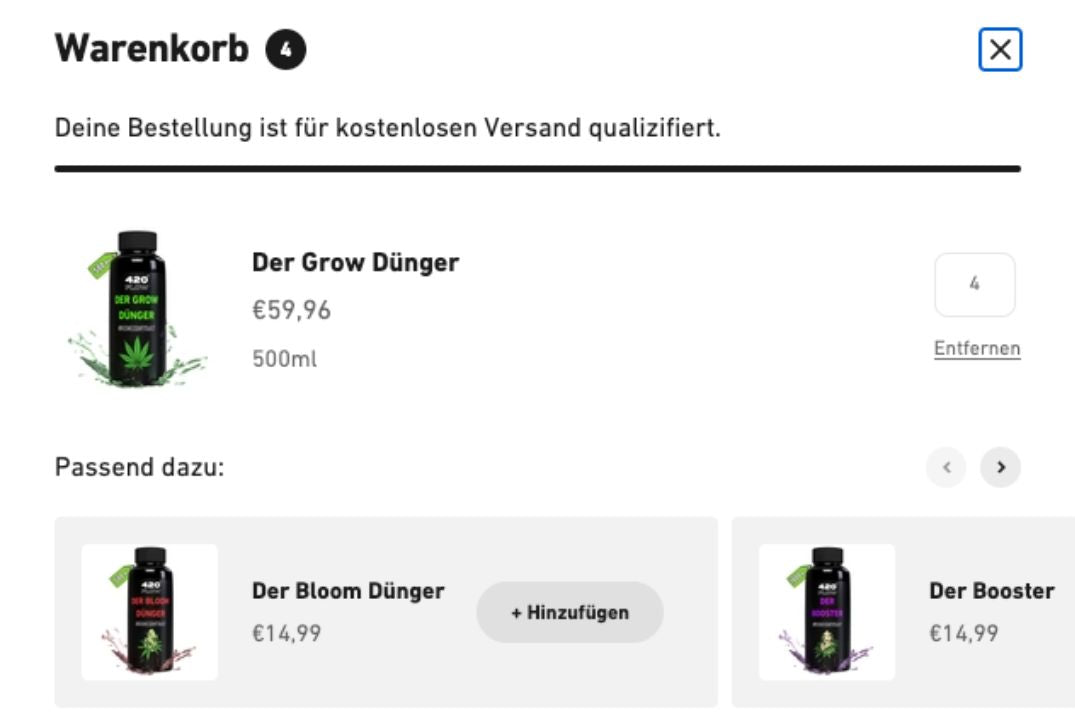
Task: Open the Der Bloom Dünger suggestion
Action: (x=347, y=591)
